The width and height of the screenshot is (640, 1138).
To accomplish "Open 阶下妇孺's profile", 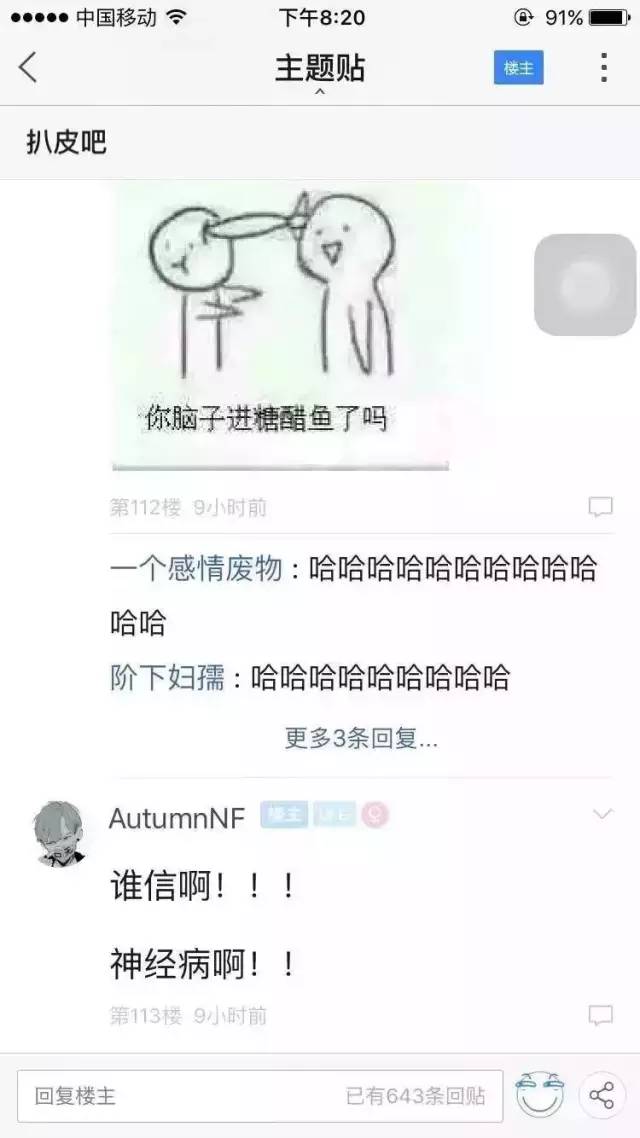I will pyautogui.click(x=167, y=678).
